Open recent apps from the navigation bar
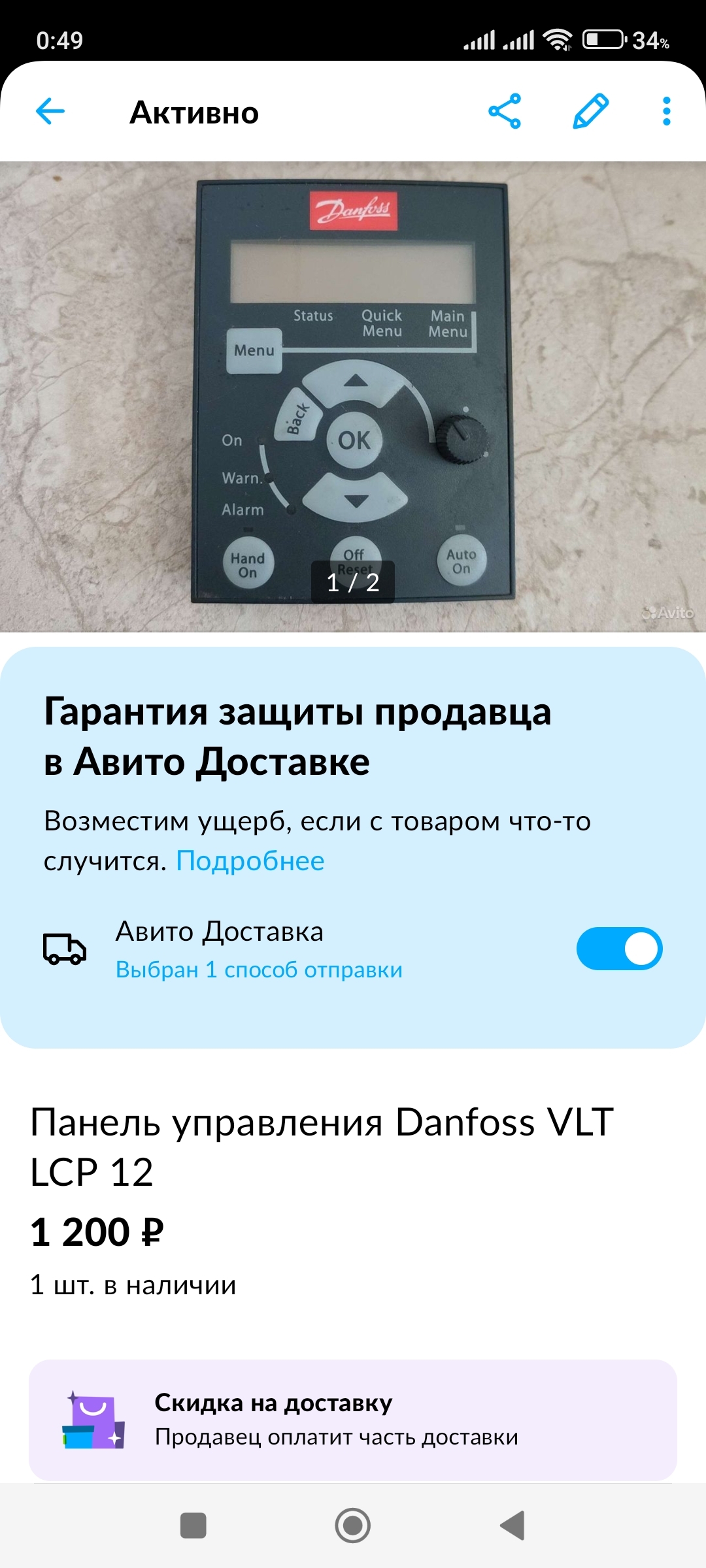Screen dimensions: 706x1568 pos(193,1526)
